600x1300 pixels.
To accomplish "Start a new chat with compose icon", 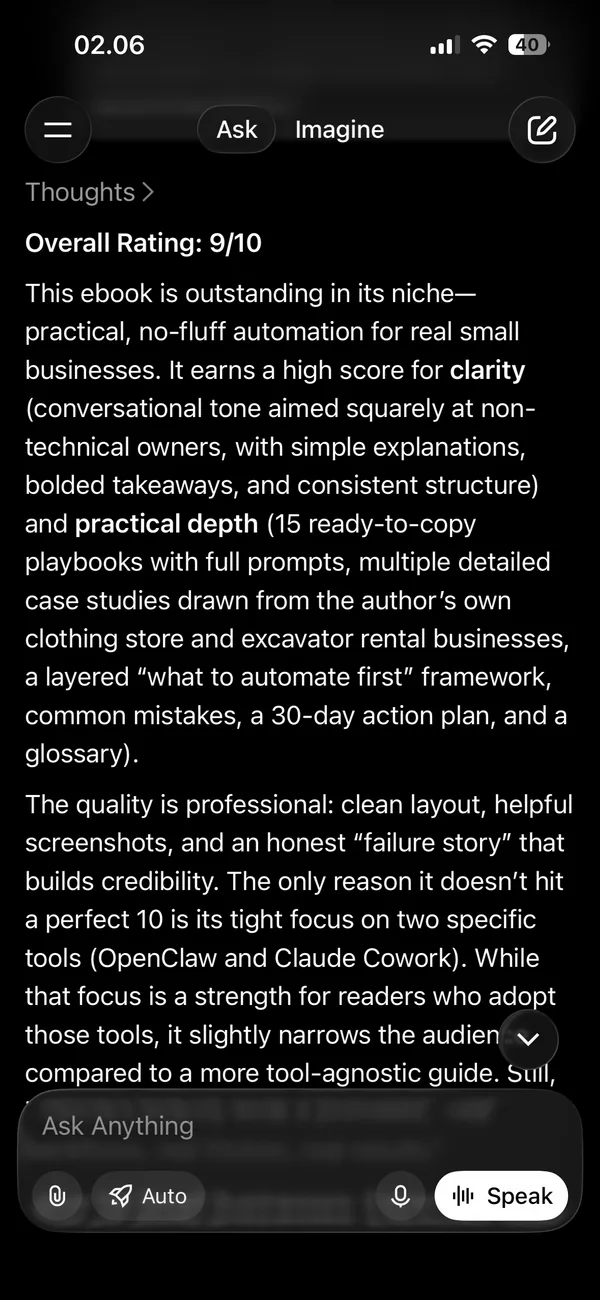I will coord(541,130).
